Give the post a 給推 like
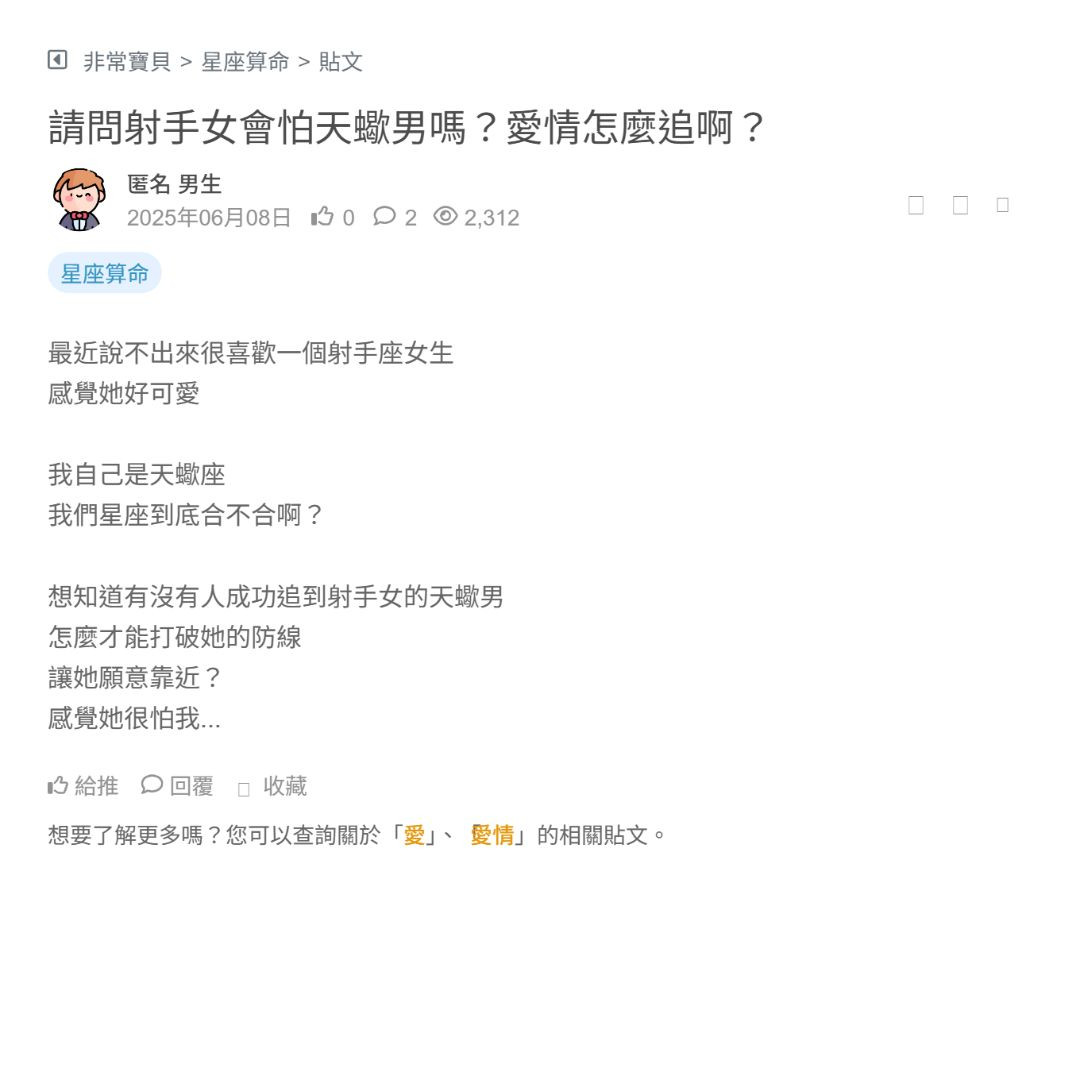1080x1080 pixels. [83, 786]
